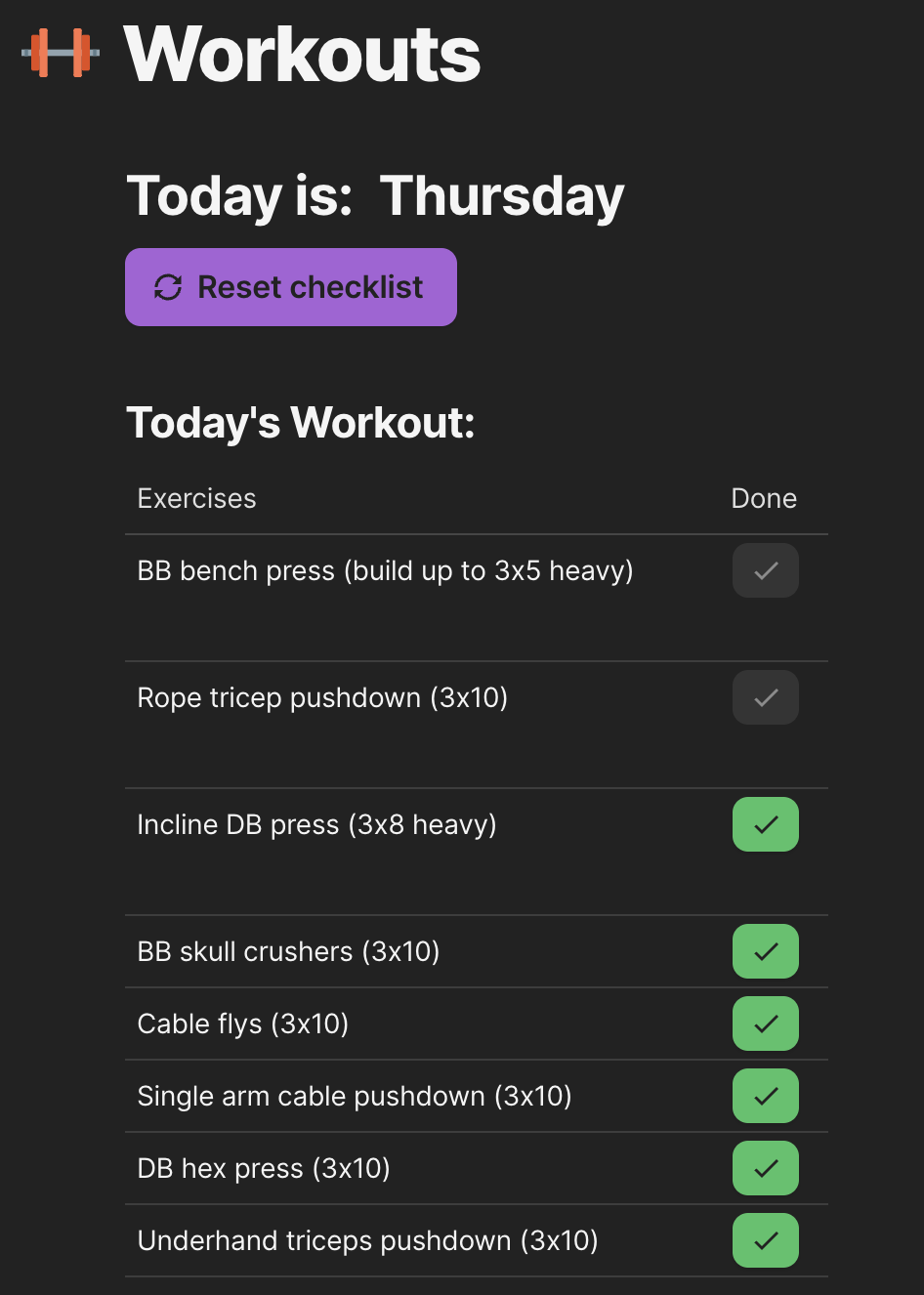Uncheck Incline DB press

click(x=766, y=824)
